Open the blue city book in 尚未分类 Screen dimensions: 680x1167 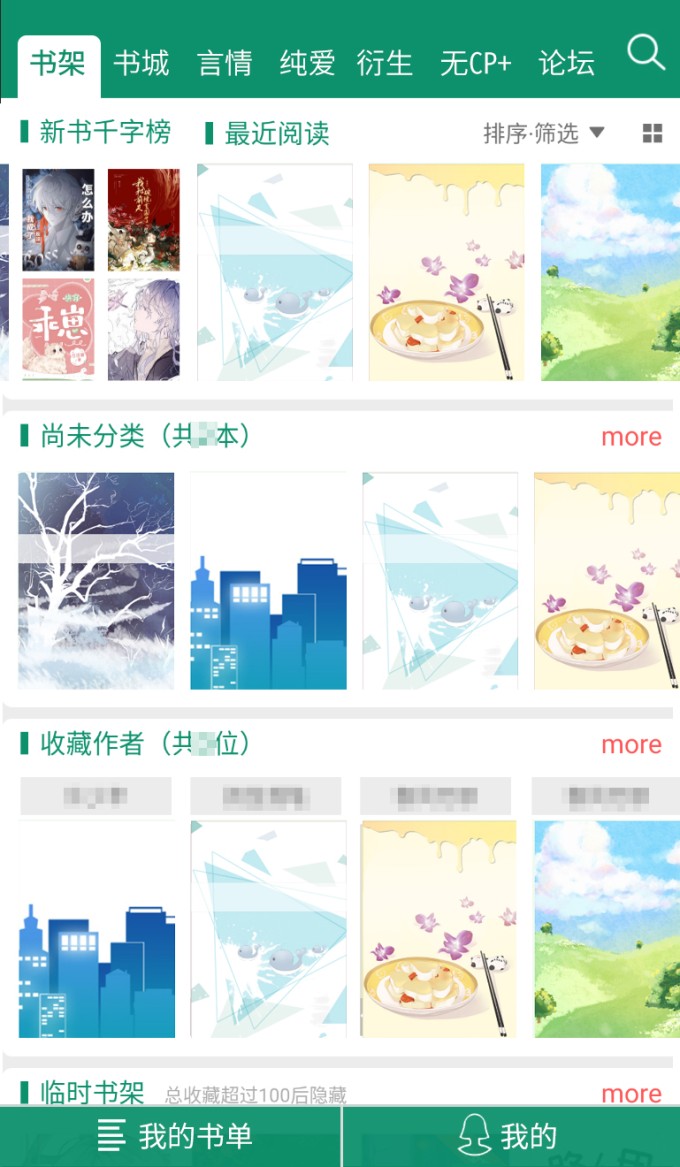[269, 581]
